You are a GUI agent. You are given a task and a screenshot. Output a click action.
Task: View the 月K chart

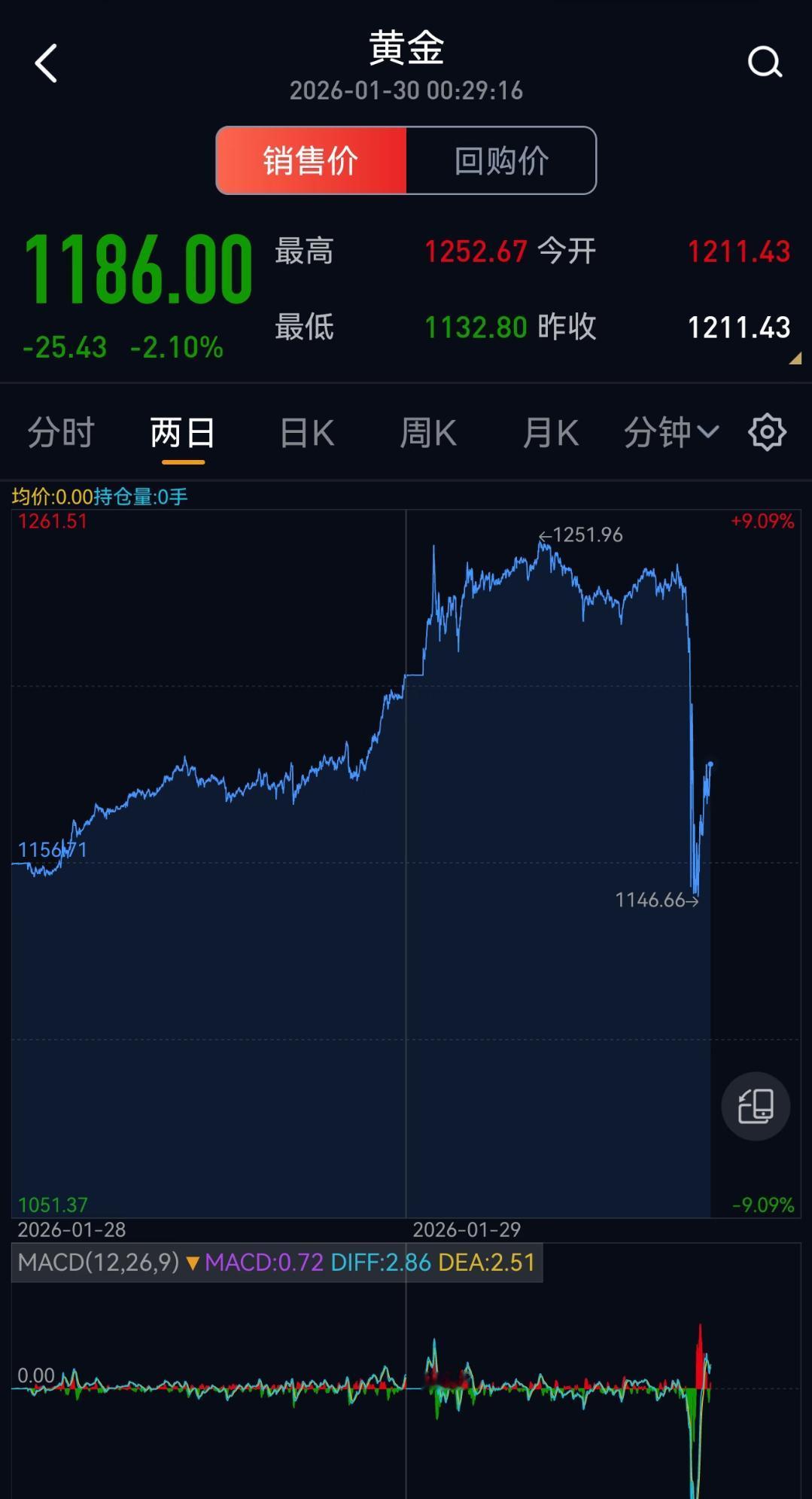click(x=550, y=433)
